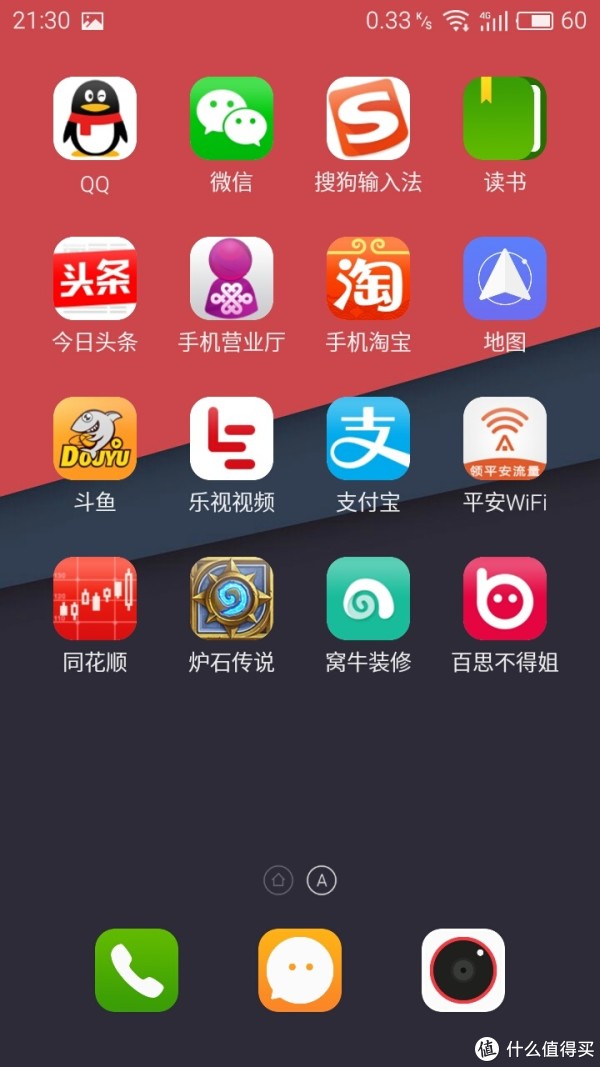Launch 微信 (WeChat)
The image size is (600, 1067).
(x=231, y=119)
